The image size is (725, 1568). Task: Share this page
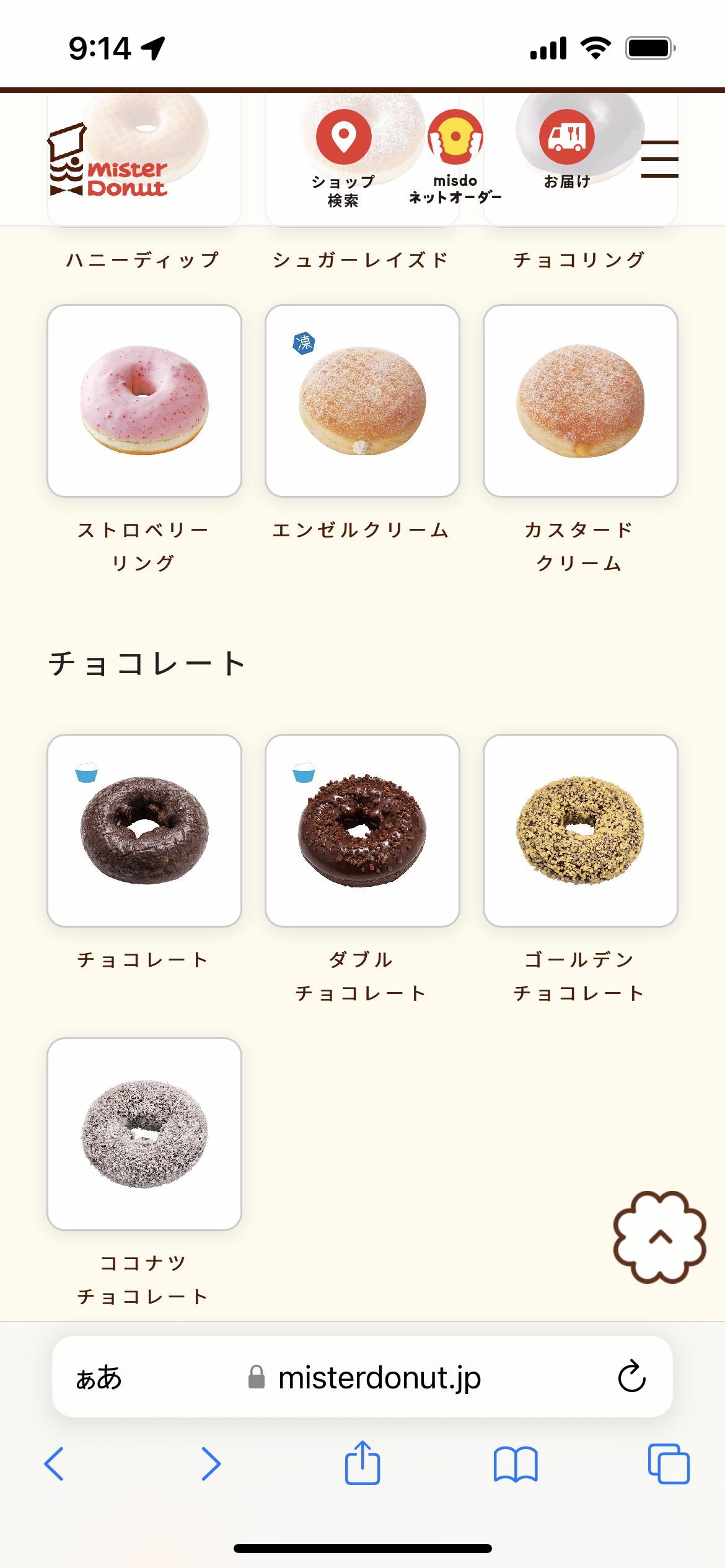(362, 1463)
